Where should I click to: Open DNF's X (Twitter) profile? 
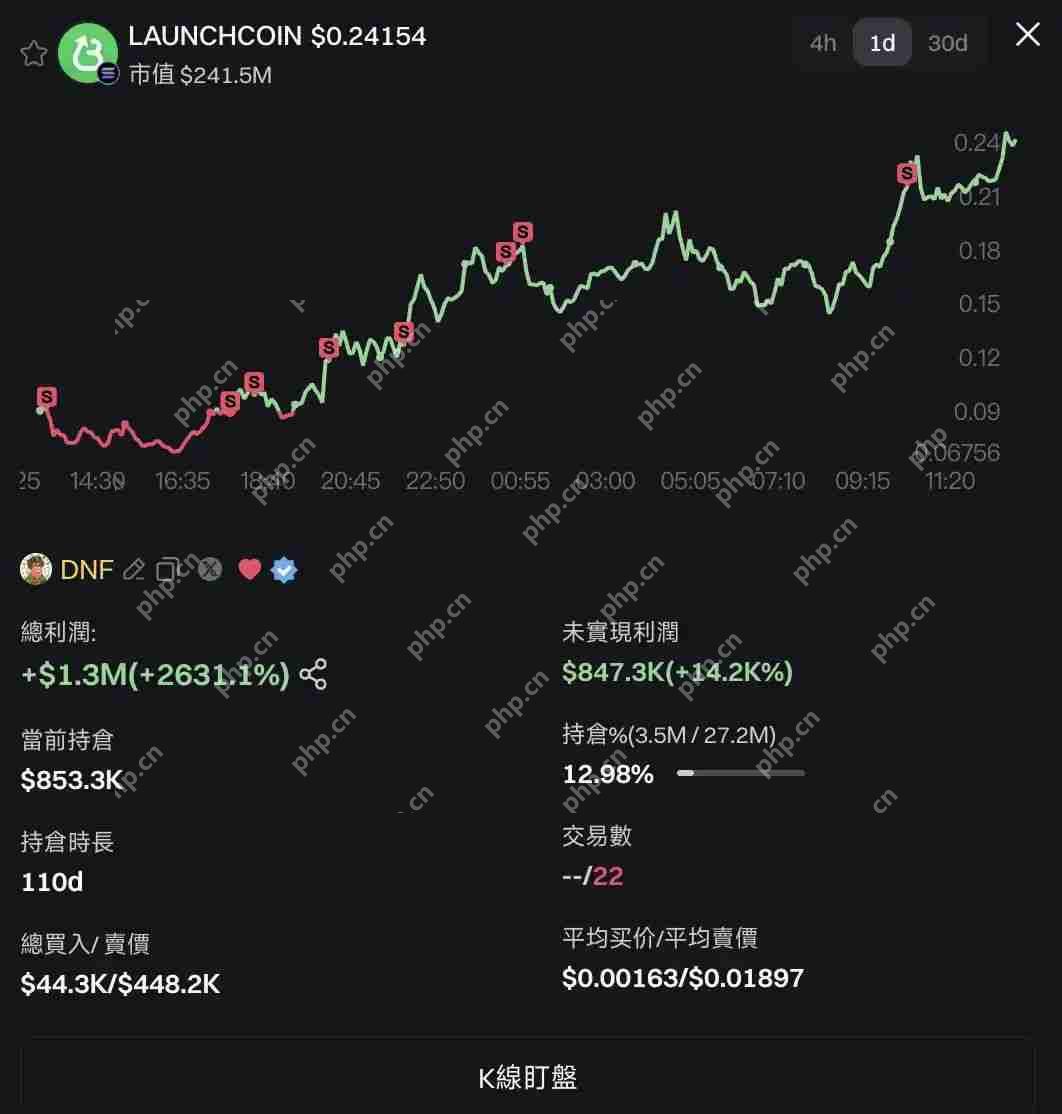210,569
